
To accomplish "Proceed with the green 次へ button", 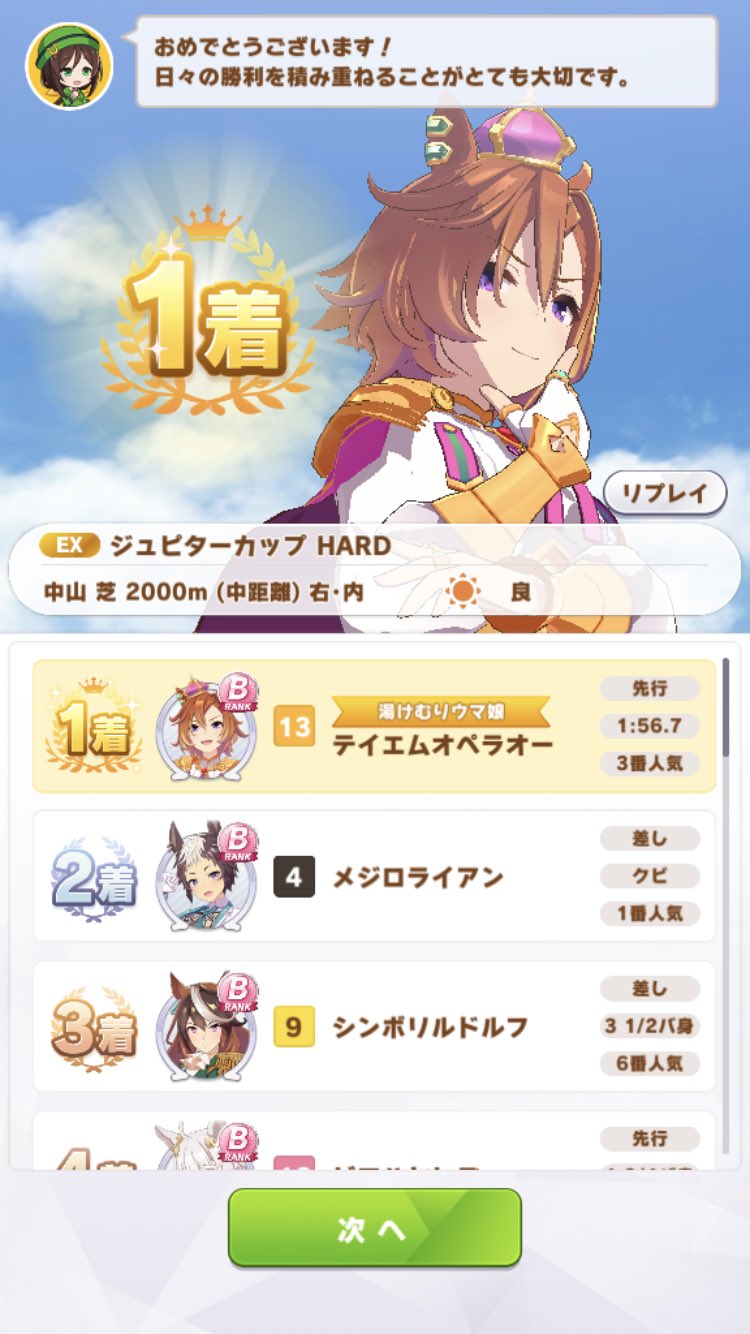I will (375, 1228).
